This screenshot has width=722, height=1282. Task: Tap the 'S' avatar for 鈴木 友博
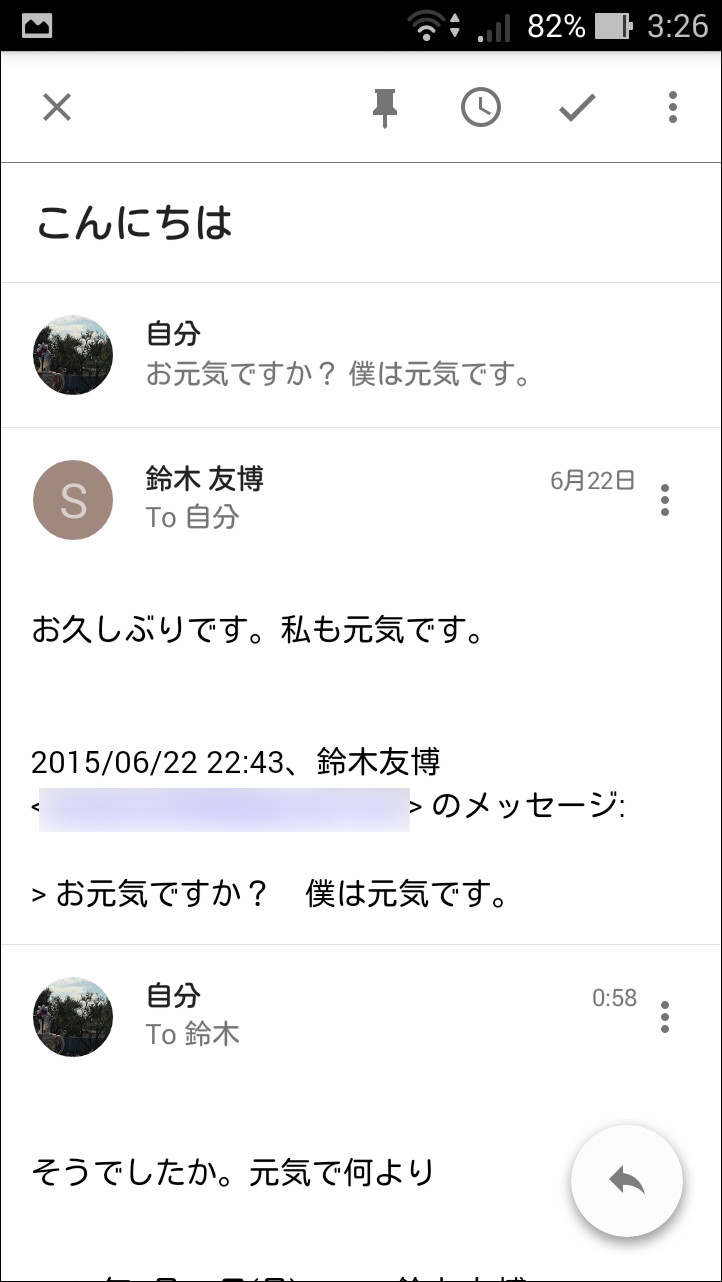coord(72,500)
